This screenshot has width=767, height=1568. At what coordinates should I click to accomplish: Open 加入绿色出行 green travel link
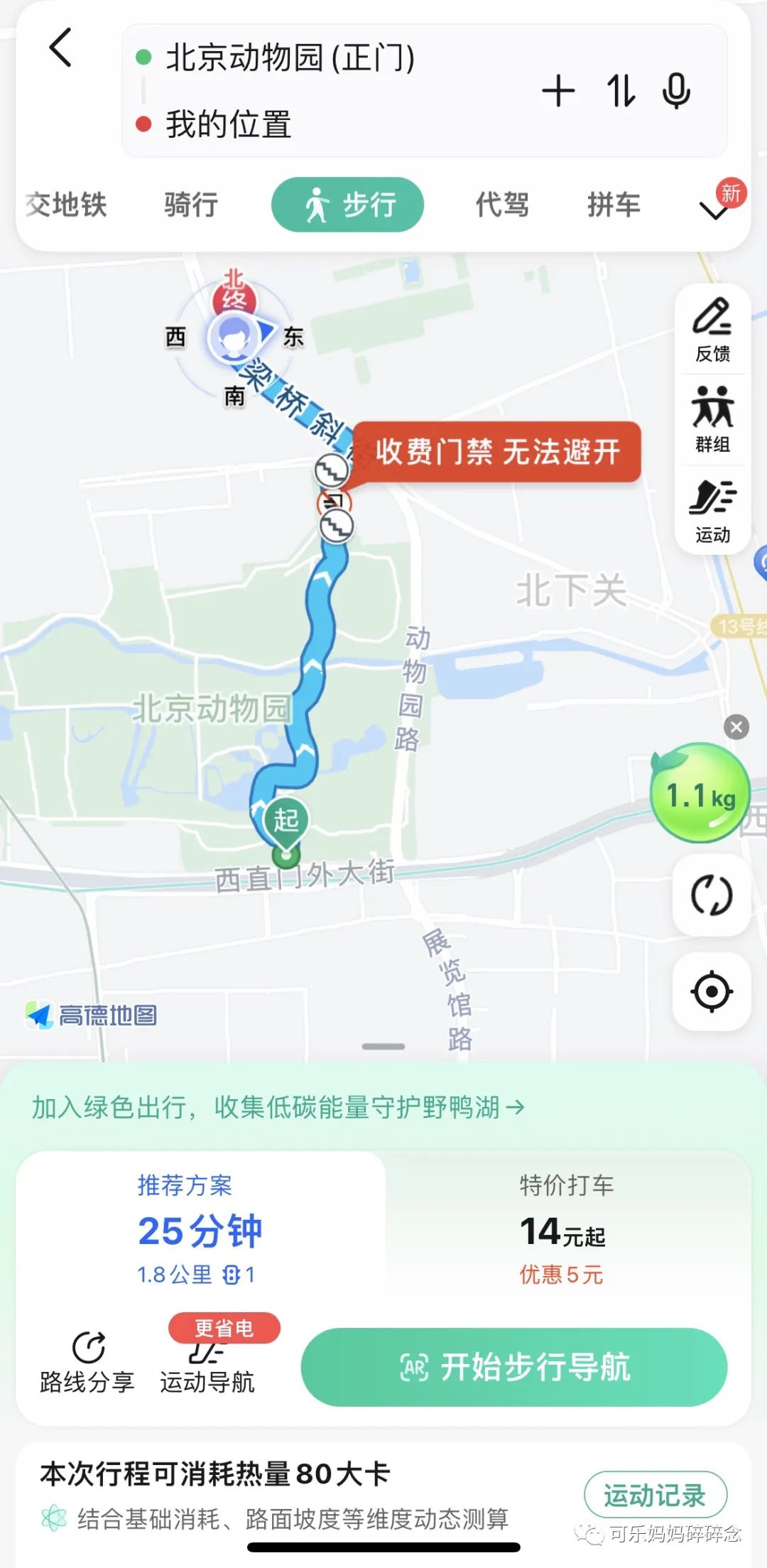click(x=278, y=1107)
